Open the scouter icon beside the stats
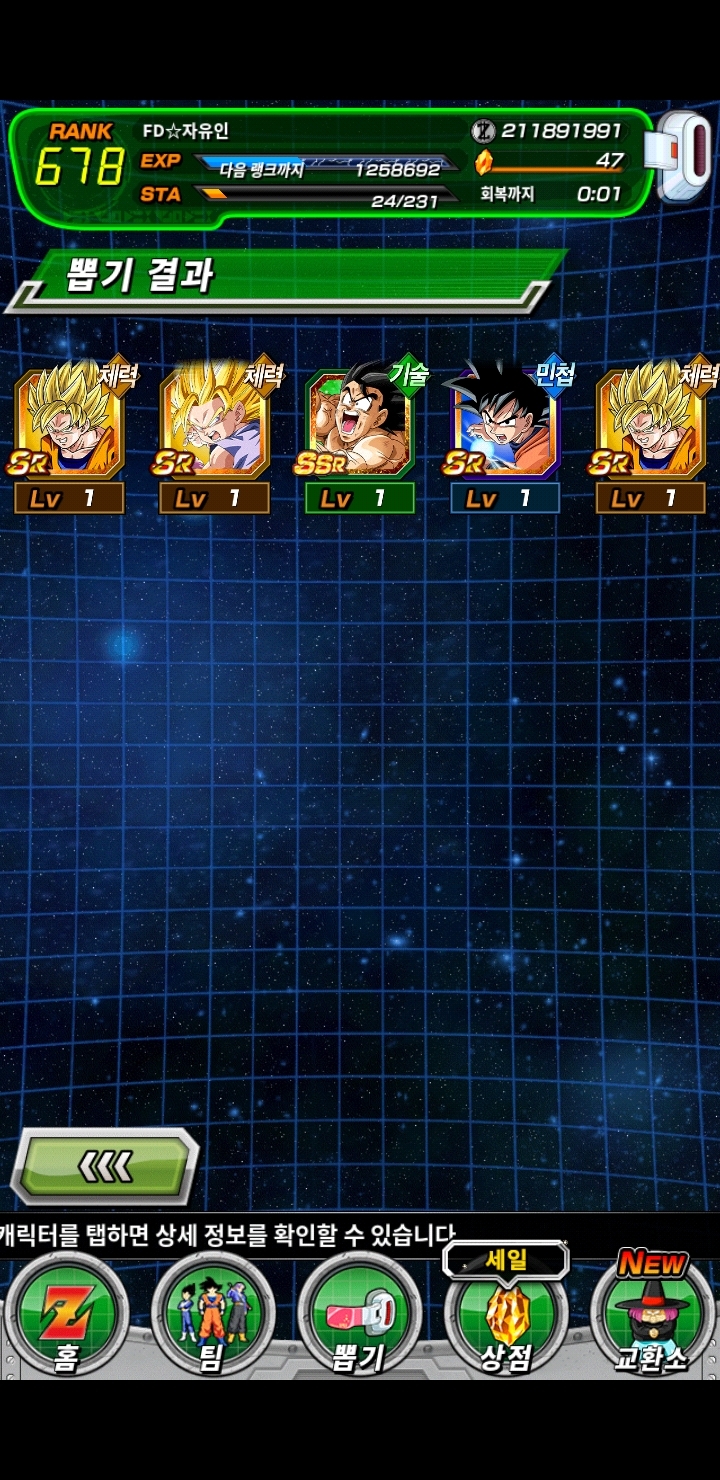This screenshot has height=1480, width=720. (x=679, y=155)
